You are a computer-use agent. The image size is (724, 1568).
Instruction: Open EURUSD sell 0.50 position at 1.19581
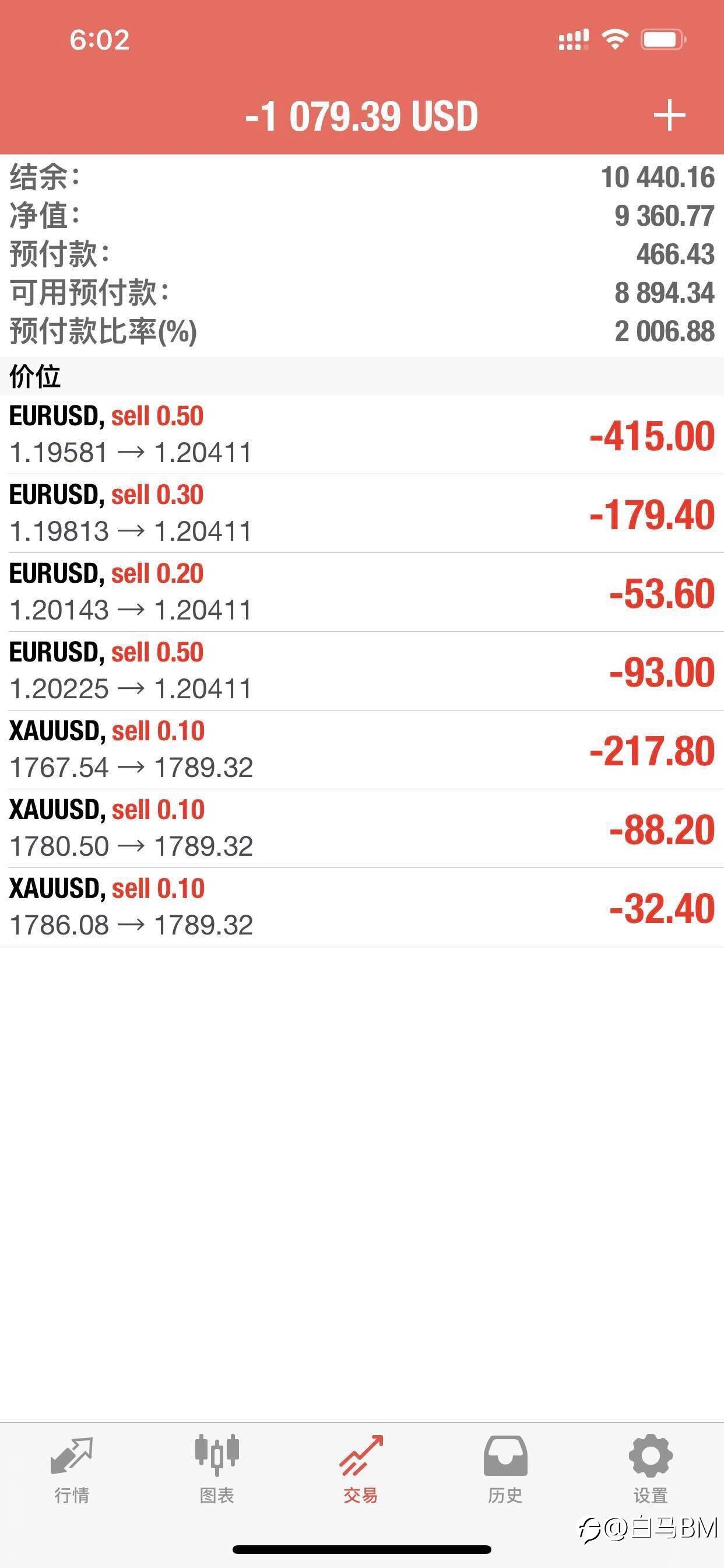pos(362,435)
